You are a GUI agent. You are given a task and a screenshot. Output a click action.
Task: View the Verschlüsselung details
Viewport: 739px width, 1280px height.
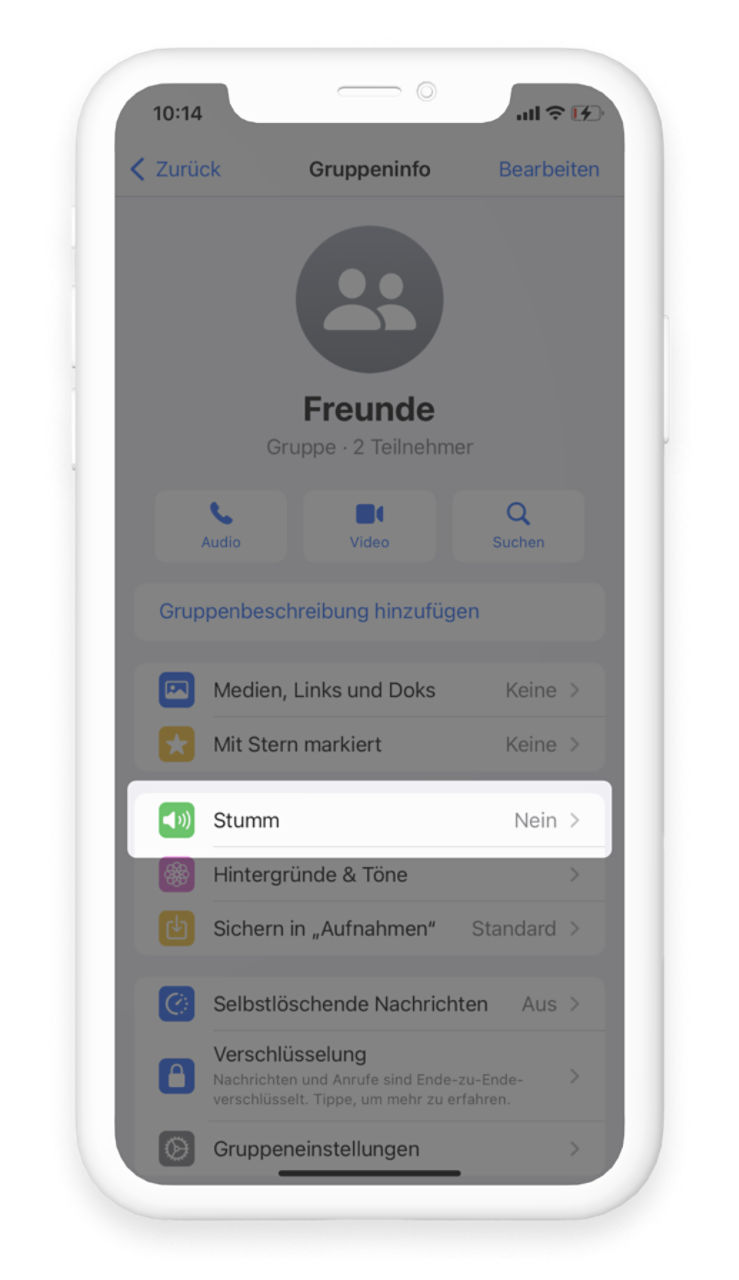click(x=369, y=1076)
